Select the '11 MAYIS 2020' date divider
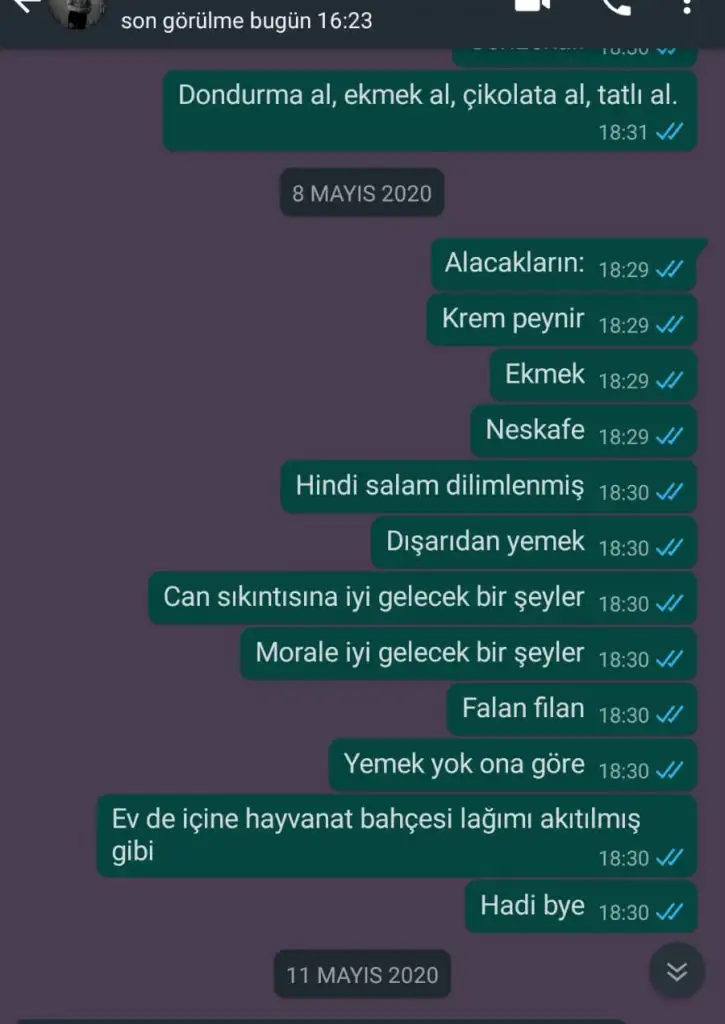Image resolution: width=725 pixels, height=1024 pixels. pyautogui.click(x=361, y=974)
